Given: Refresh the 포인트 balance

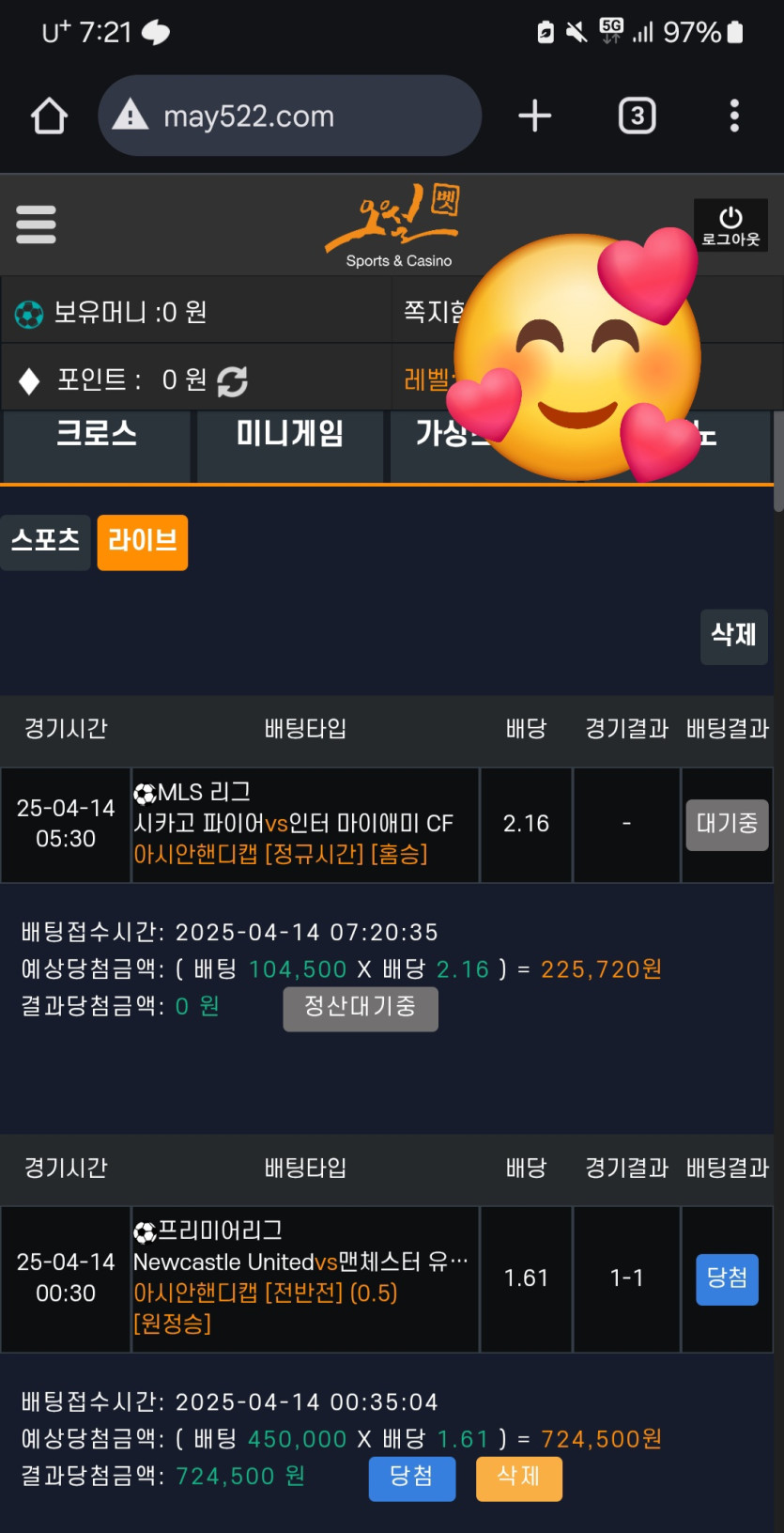Looking at the screenshot, I should (232, 380).
